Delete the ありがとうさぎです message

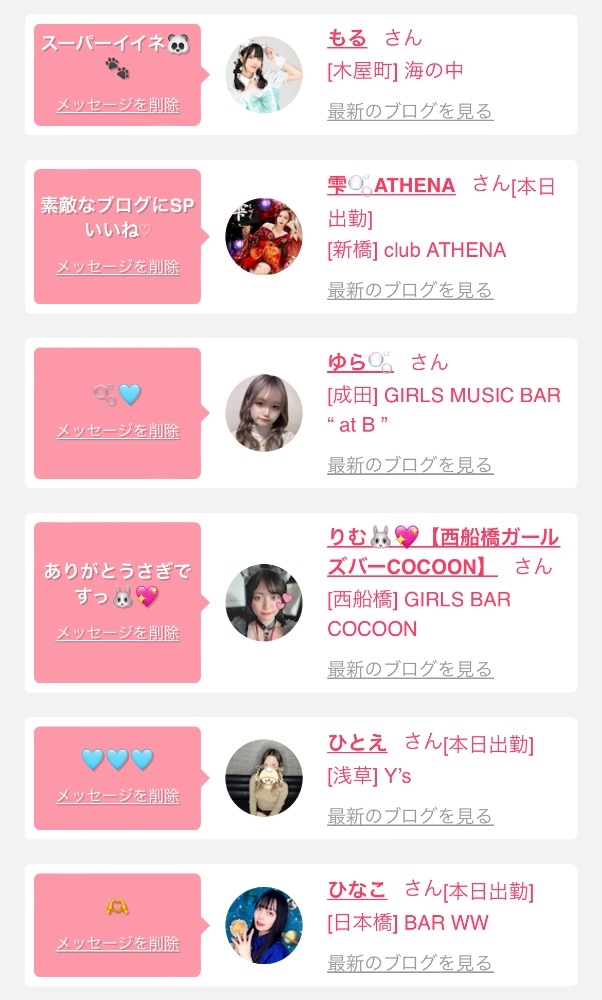118,633
